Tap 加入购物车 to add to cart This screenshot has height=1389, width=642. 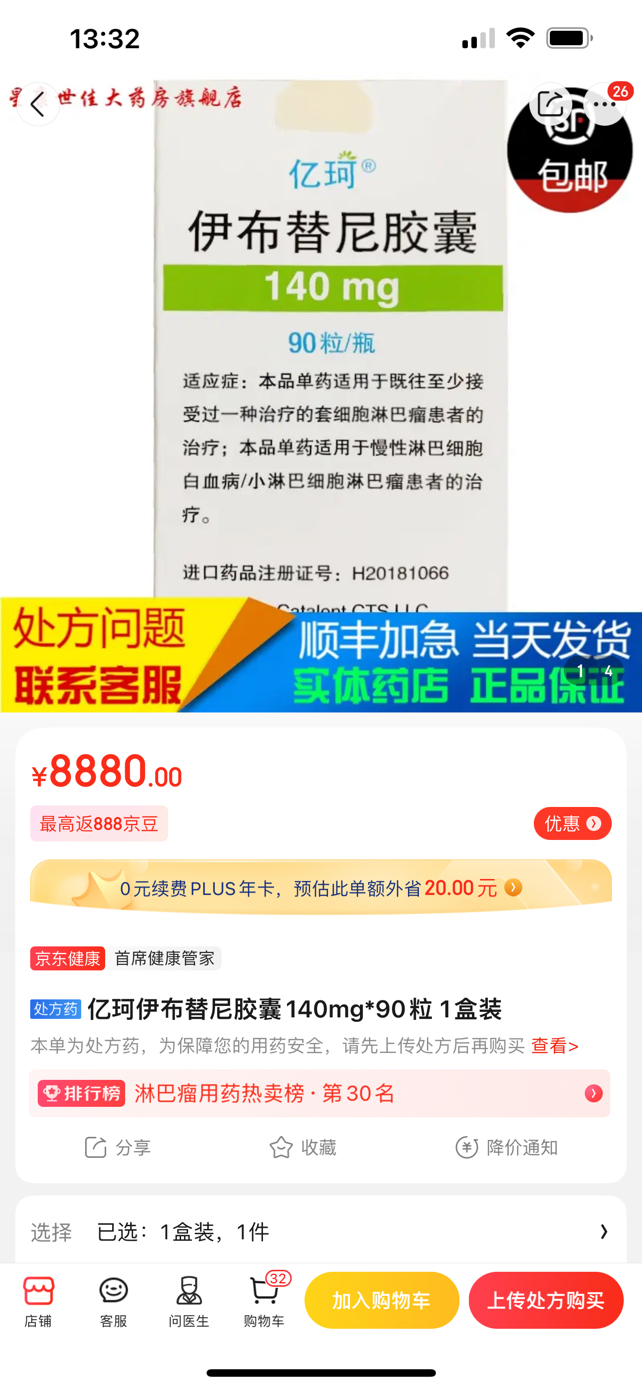click(381, 1300)
